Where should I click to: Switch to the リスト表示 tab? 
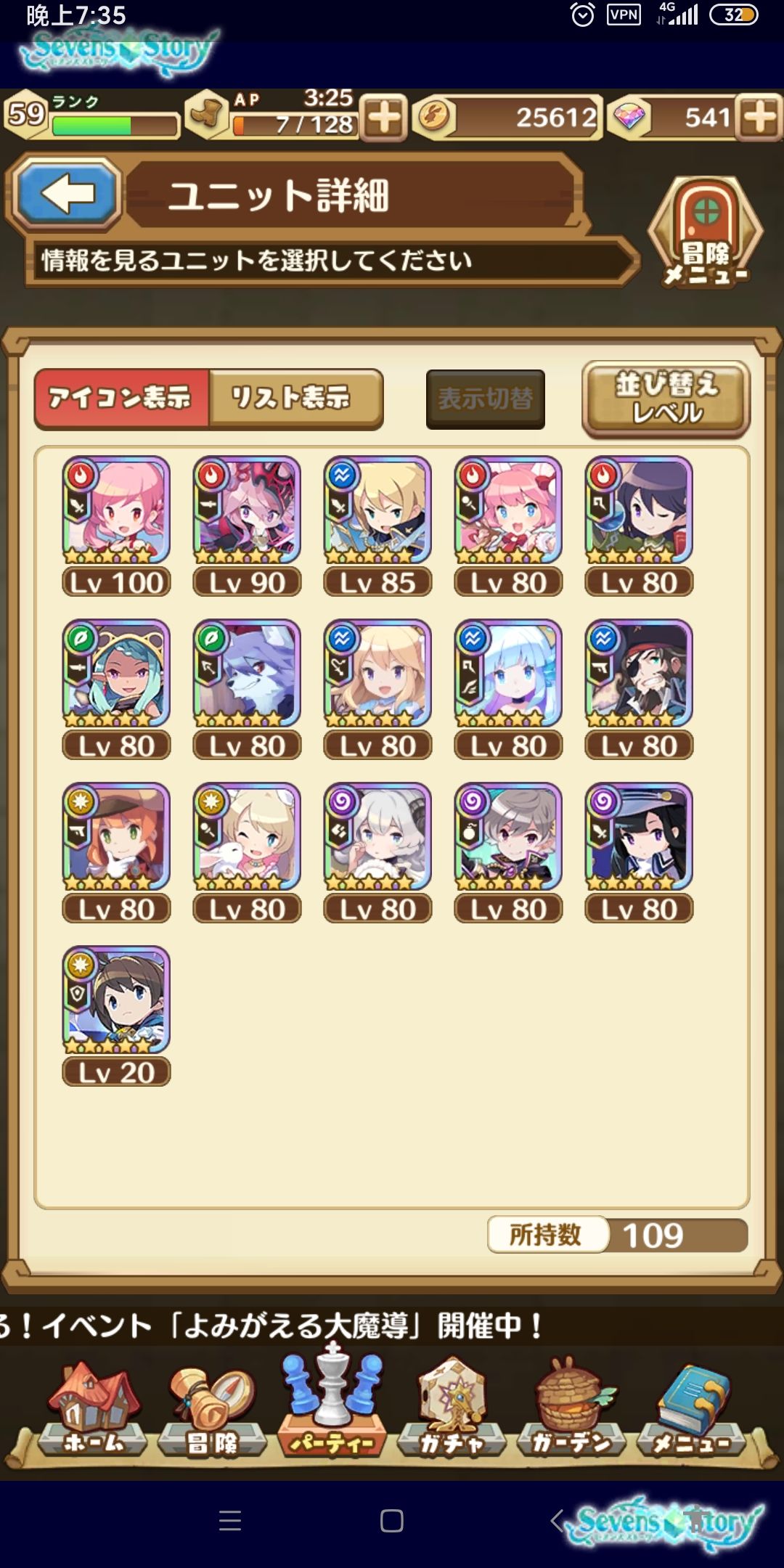pyautogui.click(x=294, y=398)
